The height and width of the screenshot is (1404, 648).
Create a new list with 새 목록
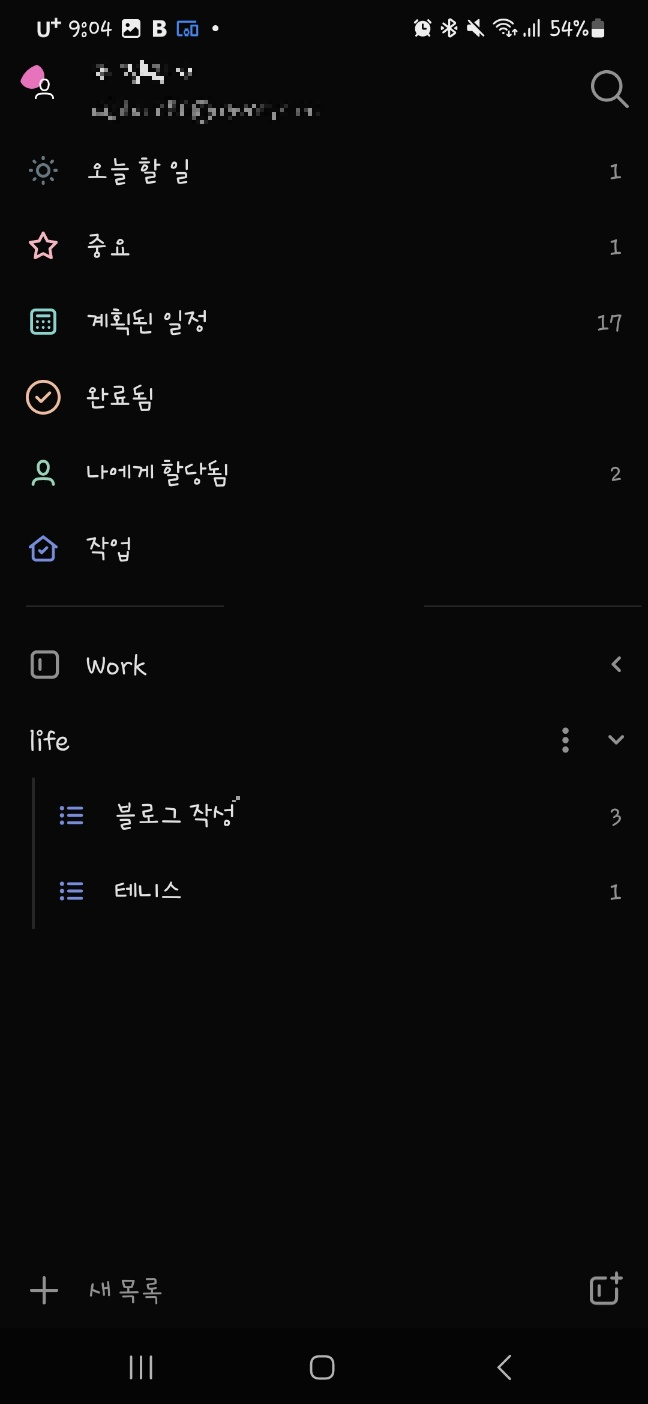tap(95, 1290)
